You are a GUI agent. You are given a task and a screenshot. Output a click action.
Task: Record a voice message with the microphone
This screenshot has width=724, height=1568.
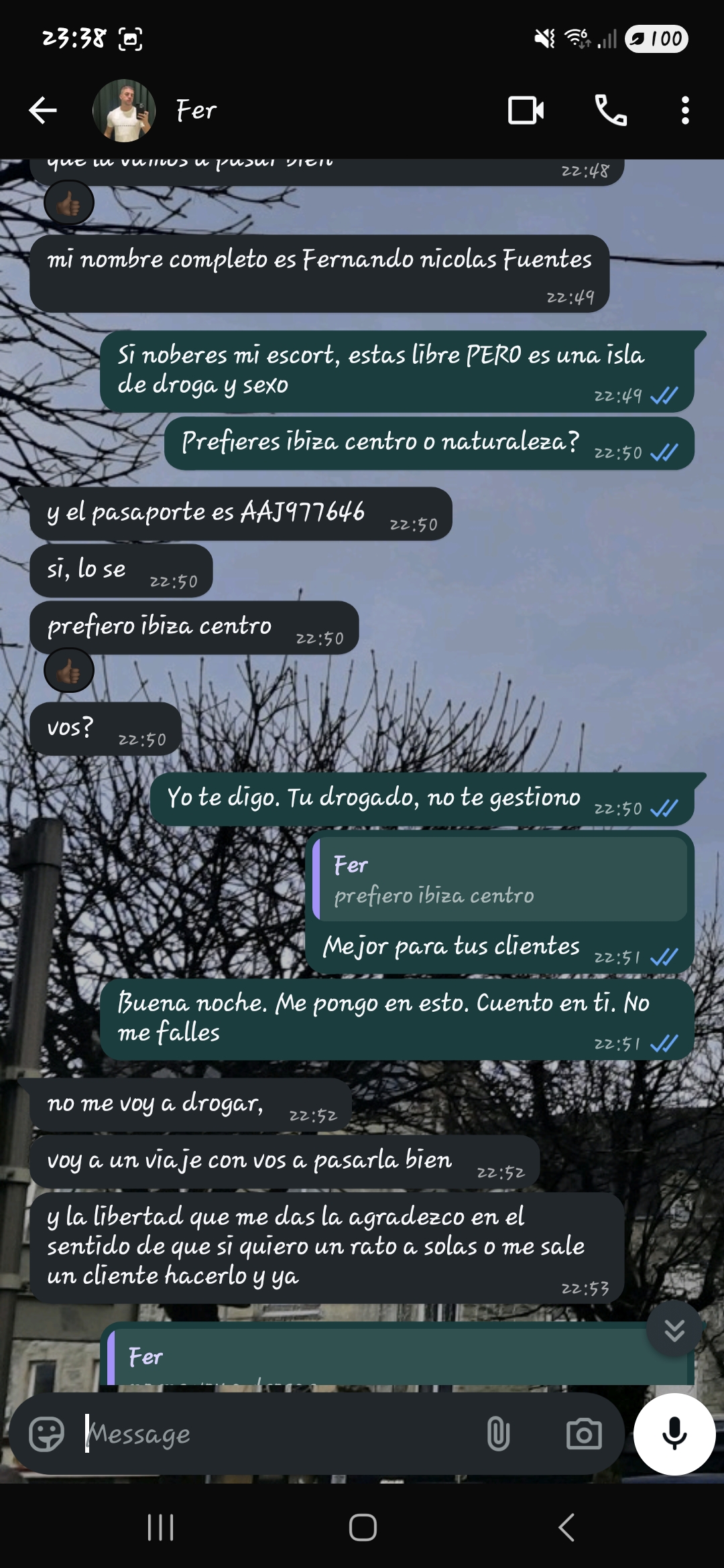pos(674,1433)
